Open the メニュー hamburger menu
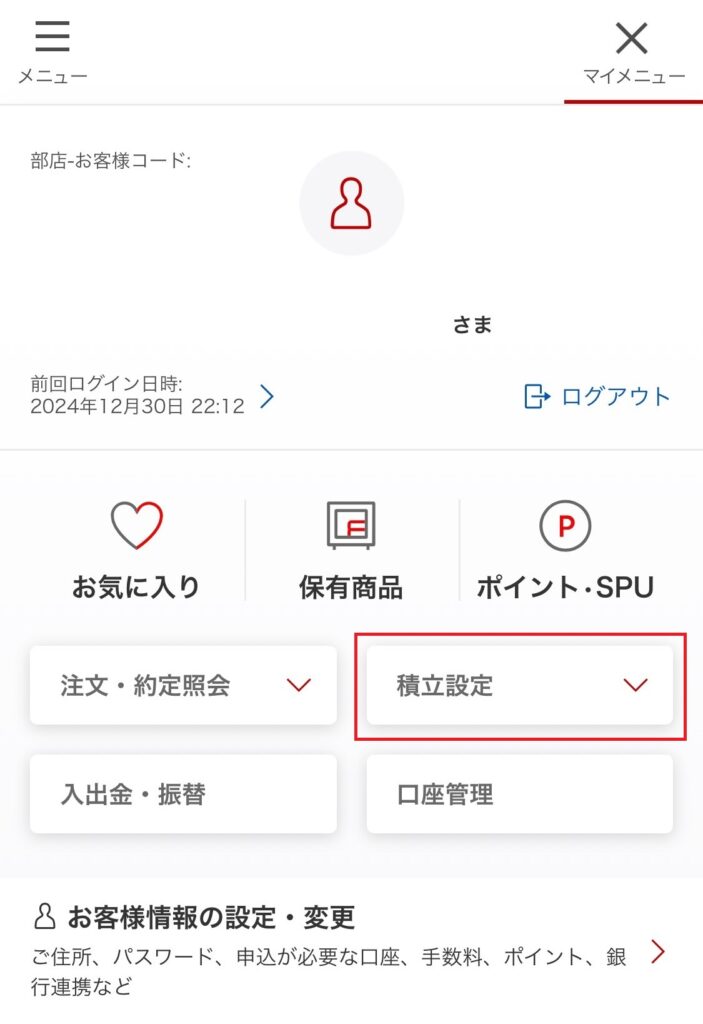Viewport: 703px width, 1024px height. click(52, 49)
